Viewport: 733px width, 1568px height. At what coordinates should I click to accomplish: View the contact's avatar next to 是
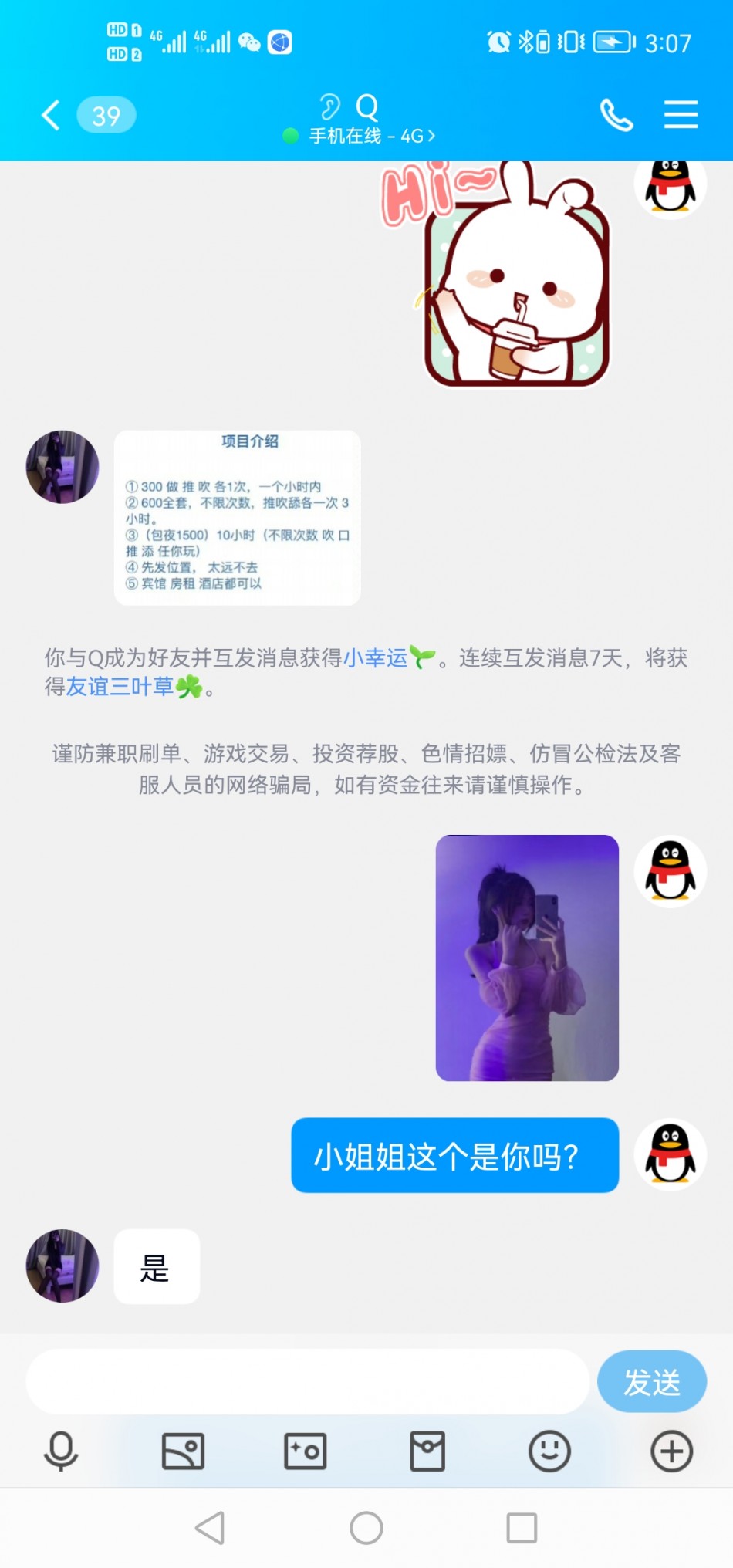coord(62,1266)
